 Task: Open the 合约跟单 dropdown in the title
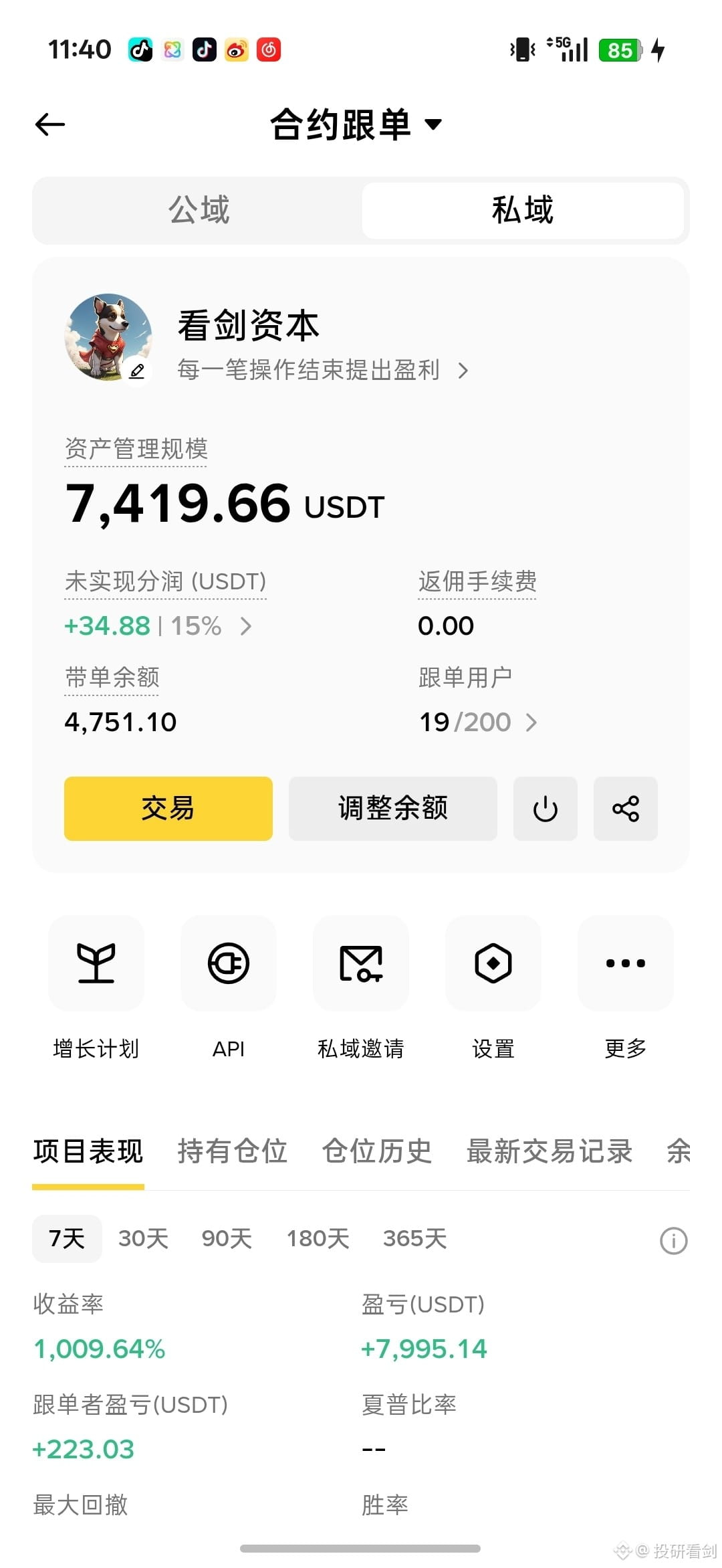[x=356, y=124]
